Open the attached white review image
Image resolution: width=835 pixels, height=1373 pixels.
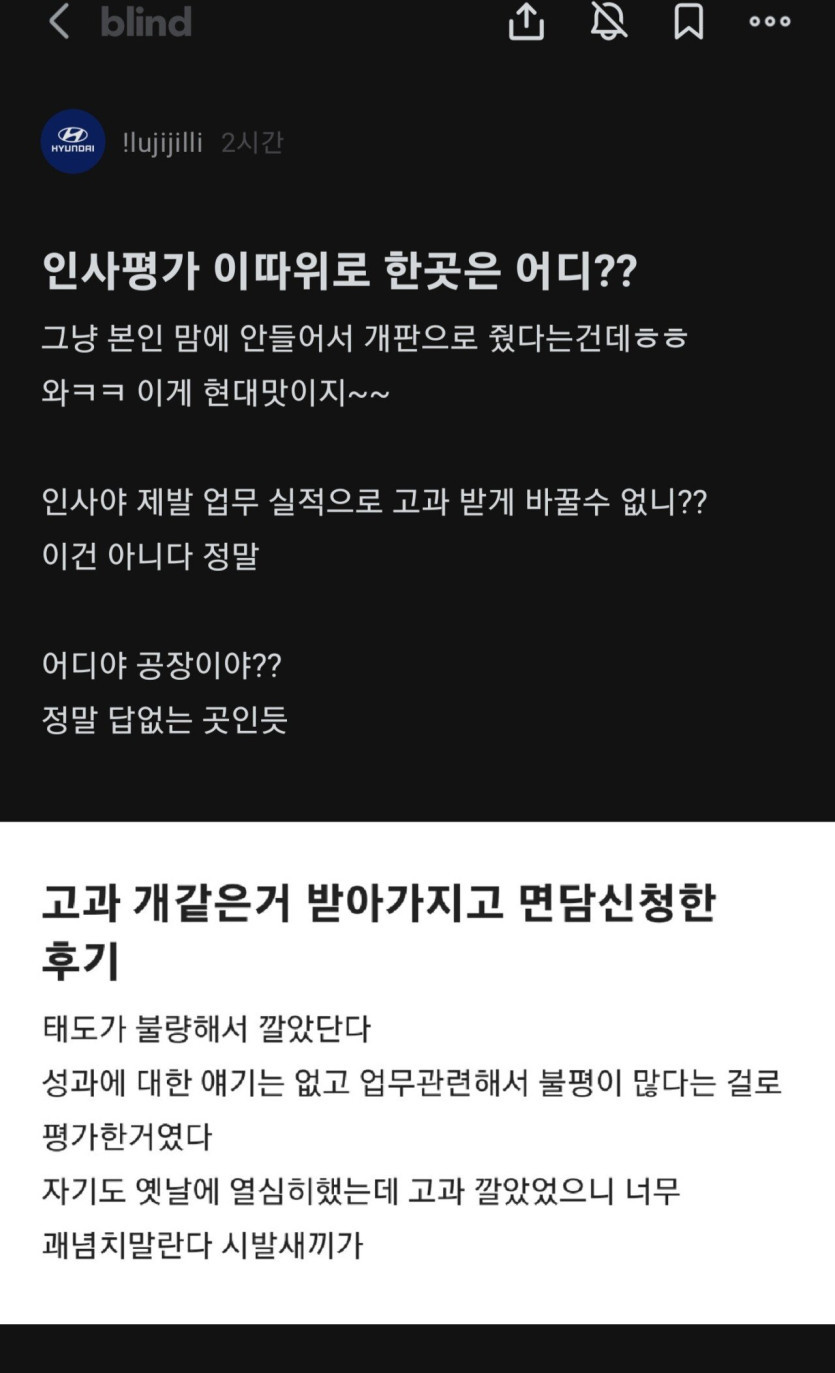pos(417,1072)
